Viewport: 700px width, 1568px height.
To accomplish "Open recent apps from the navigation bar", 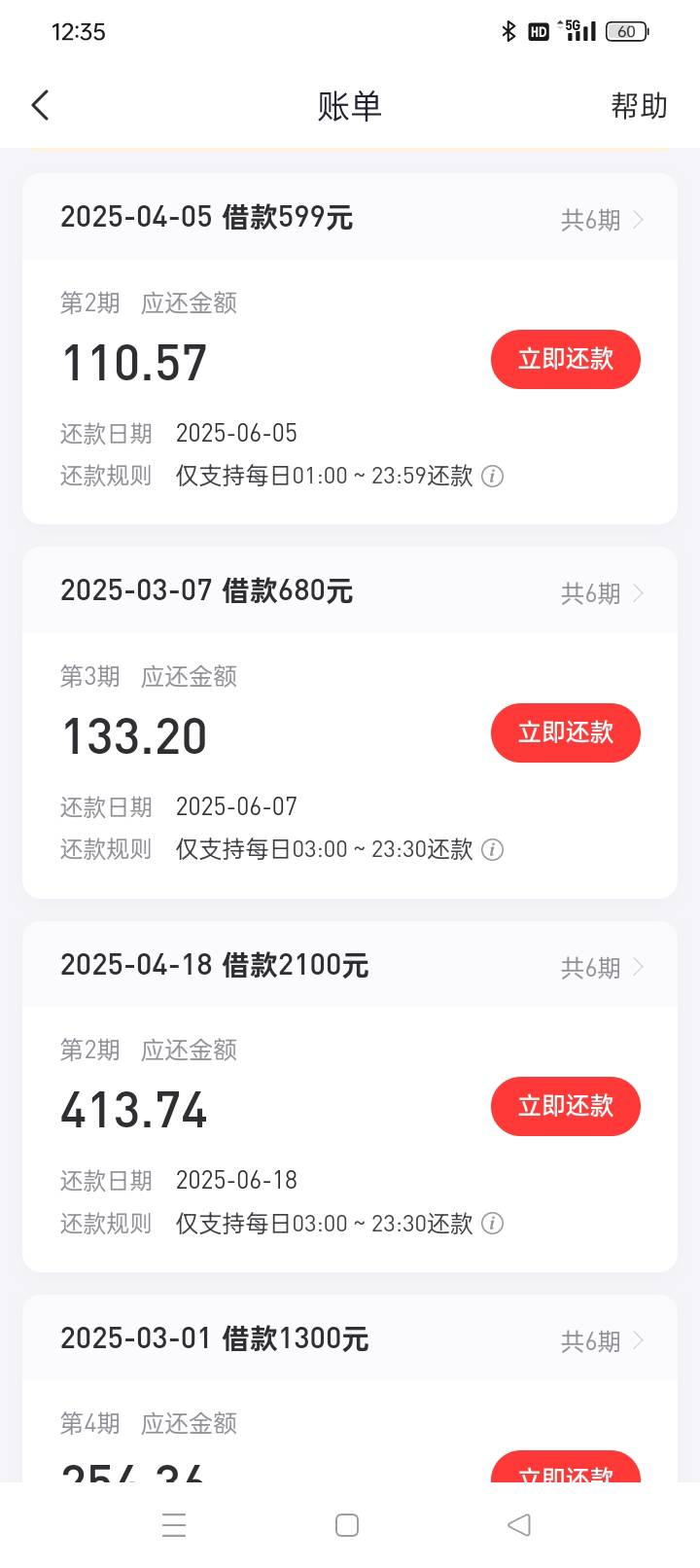I will pyautogui.click(x=174, y=1524).
